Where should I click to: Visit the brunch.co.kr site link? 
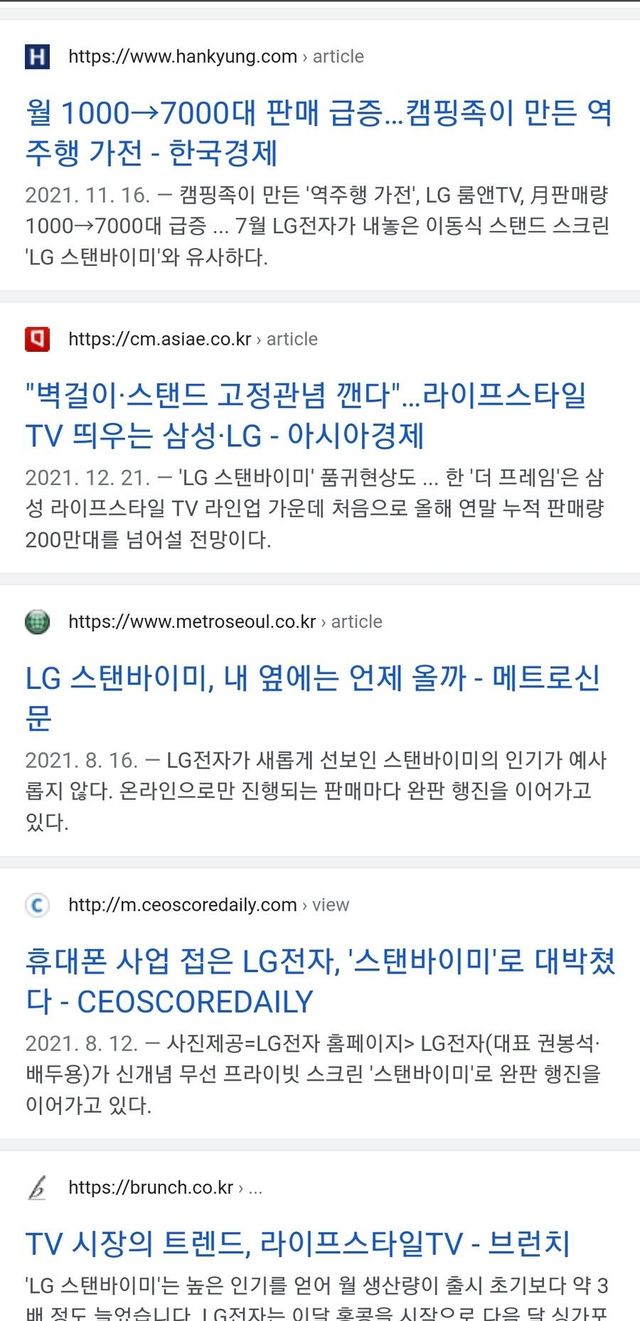[x=150, y=1188]
